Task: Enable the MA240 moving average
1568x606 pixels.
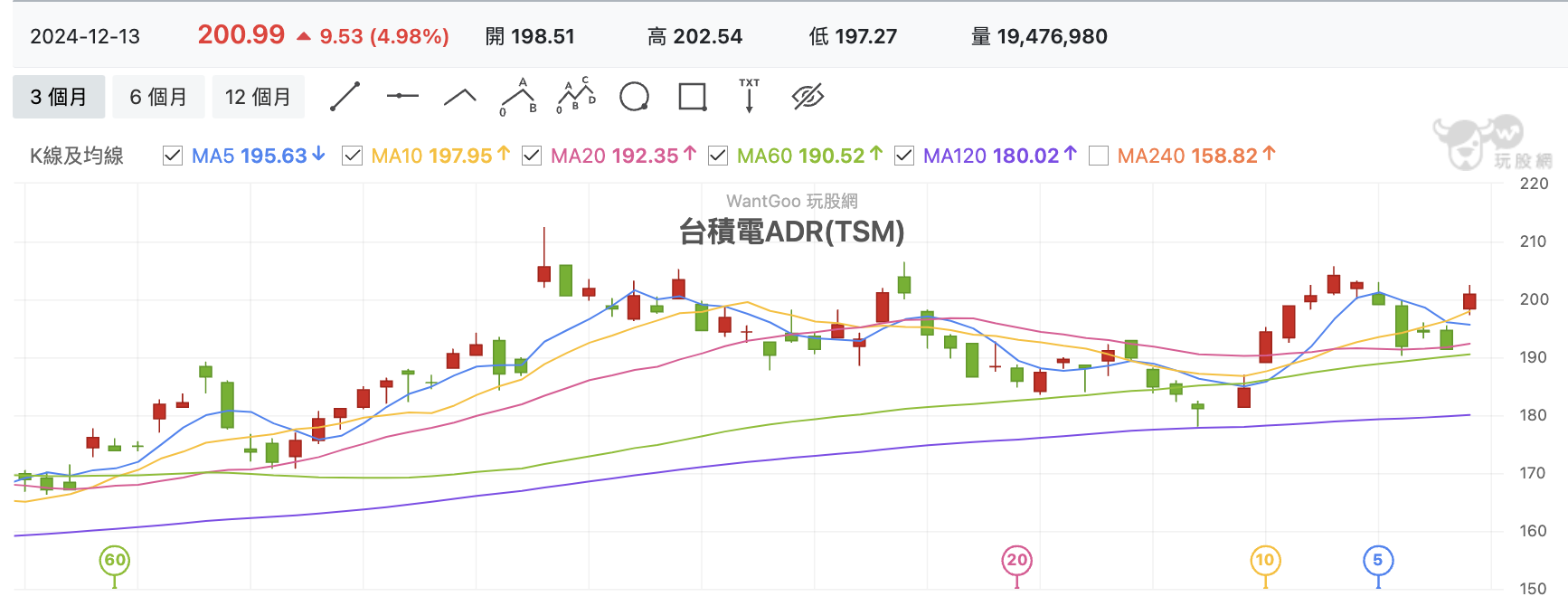Action: click(x=1099, y=156)
